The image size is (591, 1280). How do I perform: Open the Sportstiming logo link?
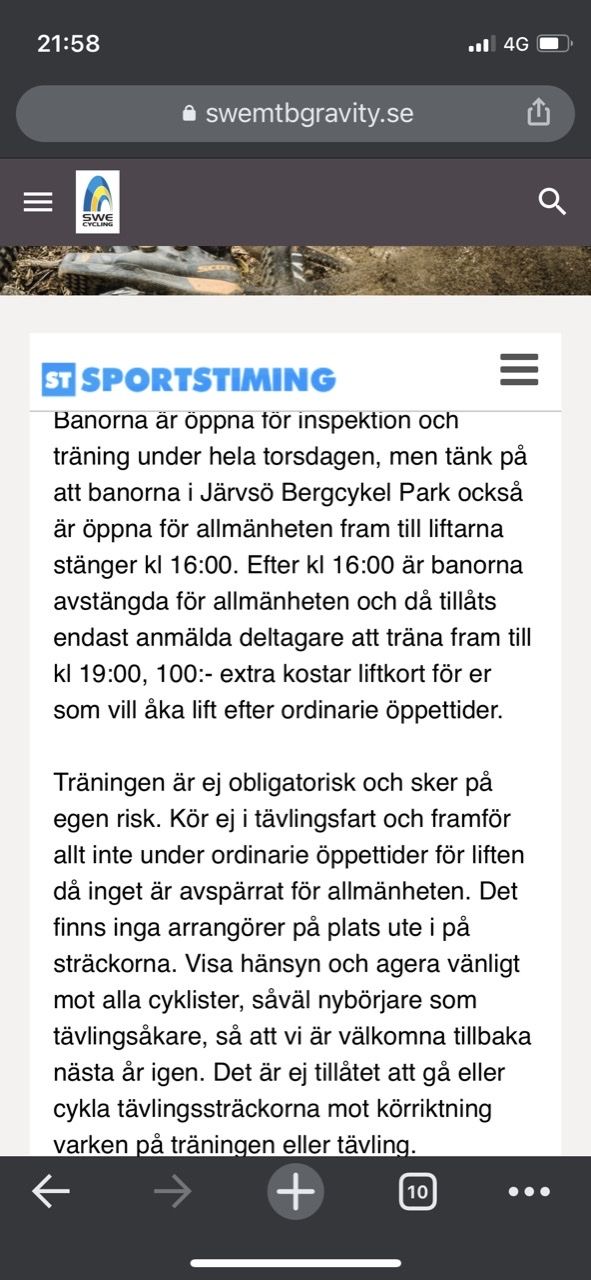tap(188, 379)
